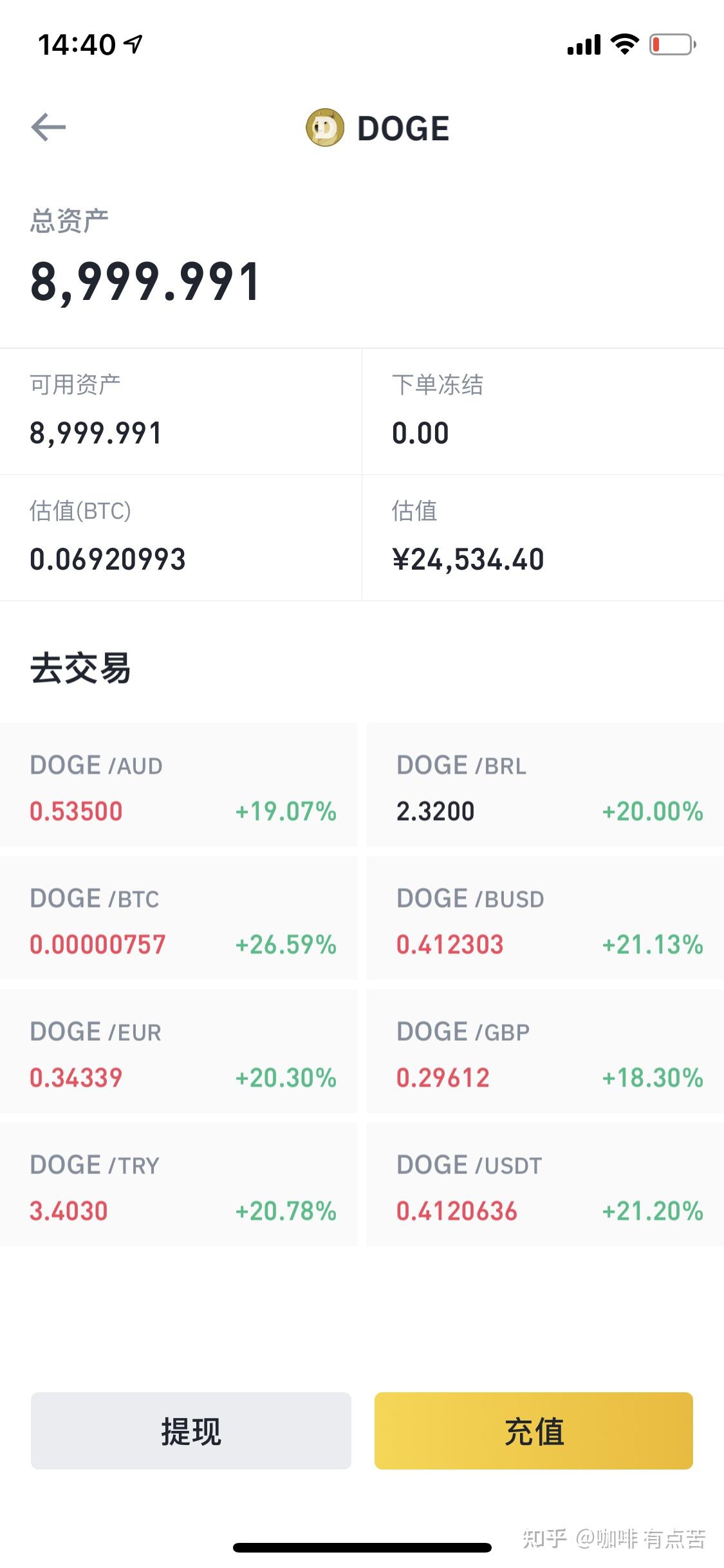Open the DOGE/AUD trading pair
The height and width of the screenshot is (1568, 724).
[x=178, y=785]
